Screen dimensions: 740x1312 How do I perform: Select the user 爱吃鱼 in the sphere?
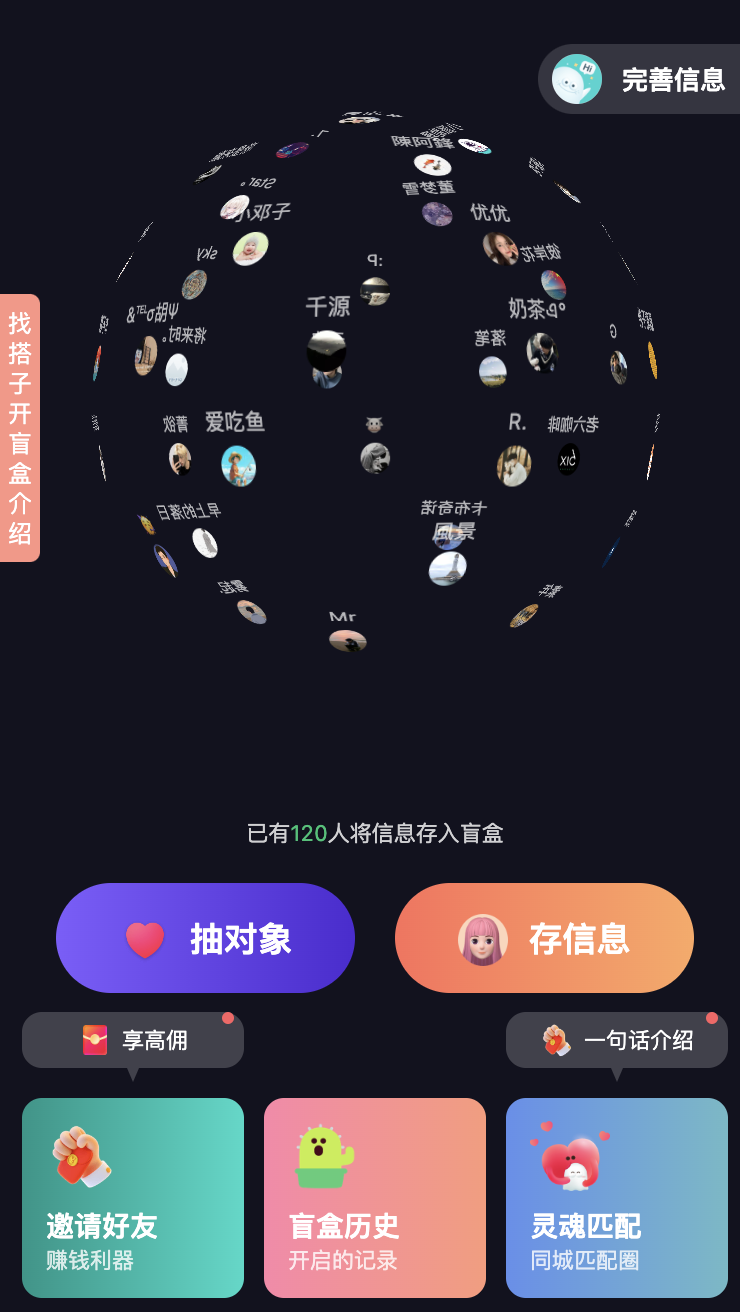238,465
